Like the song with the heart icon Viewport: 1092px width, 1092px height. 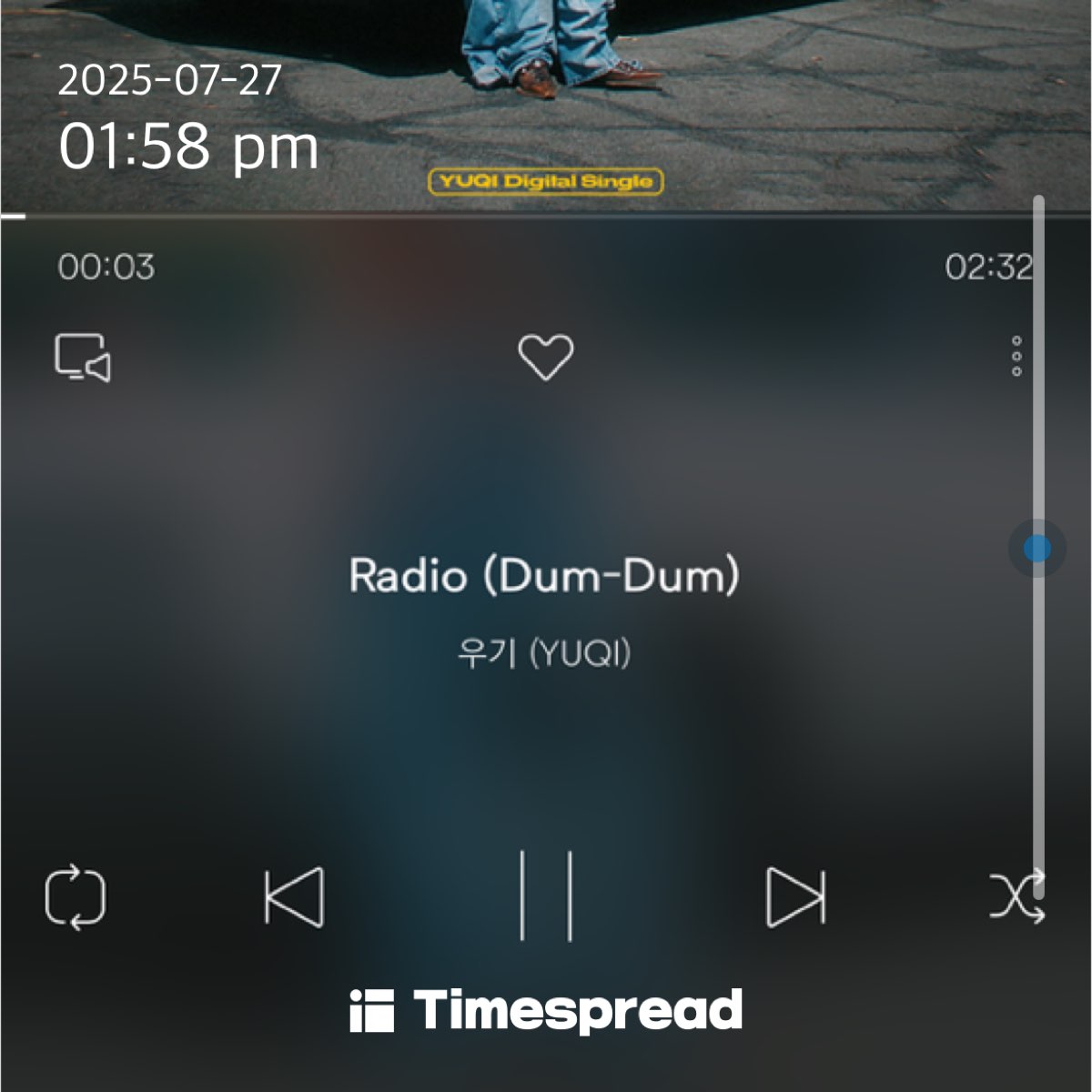(545, 357)
